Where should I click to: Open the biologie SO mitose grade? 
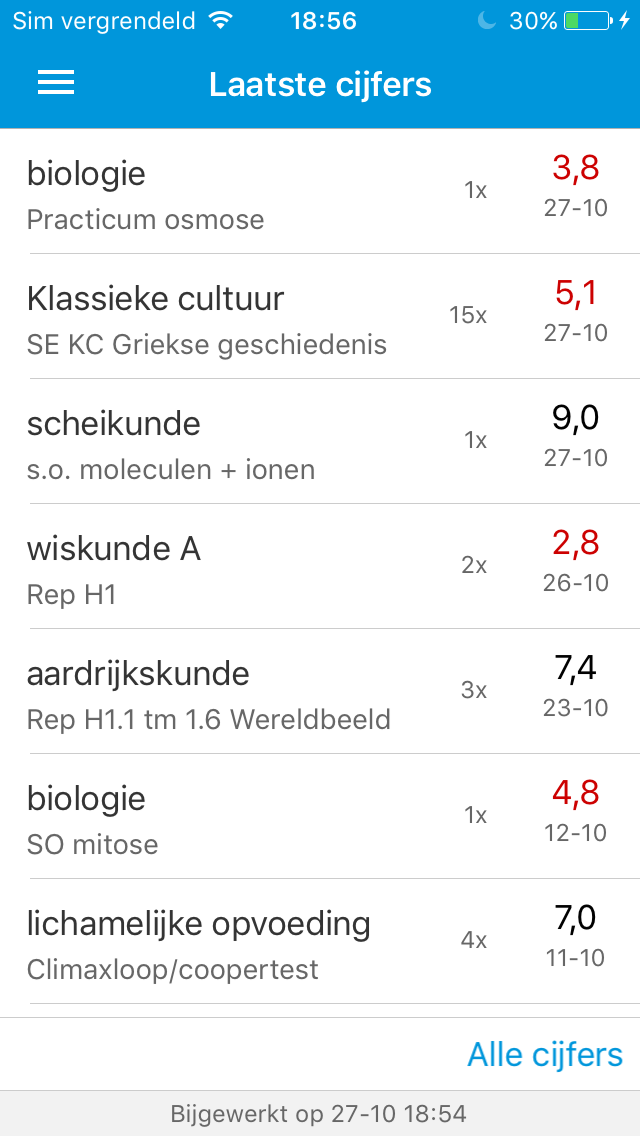(x=320, y=816)
